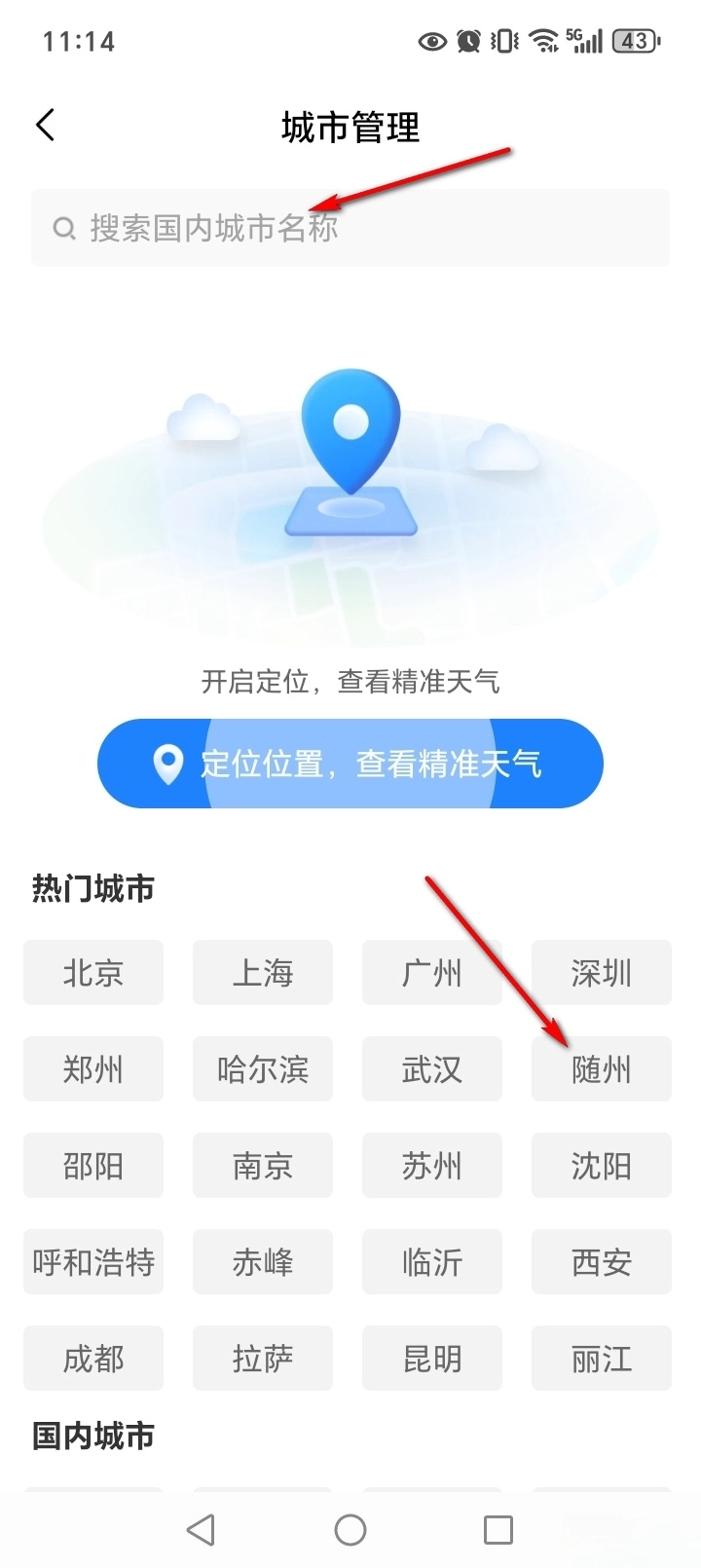Viewport: 701px width, 1568px height.
Task: Select 武汉 city chip
Action: 432,1068
